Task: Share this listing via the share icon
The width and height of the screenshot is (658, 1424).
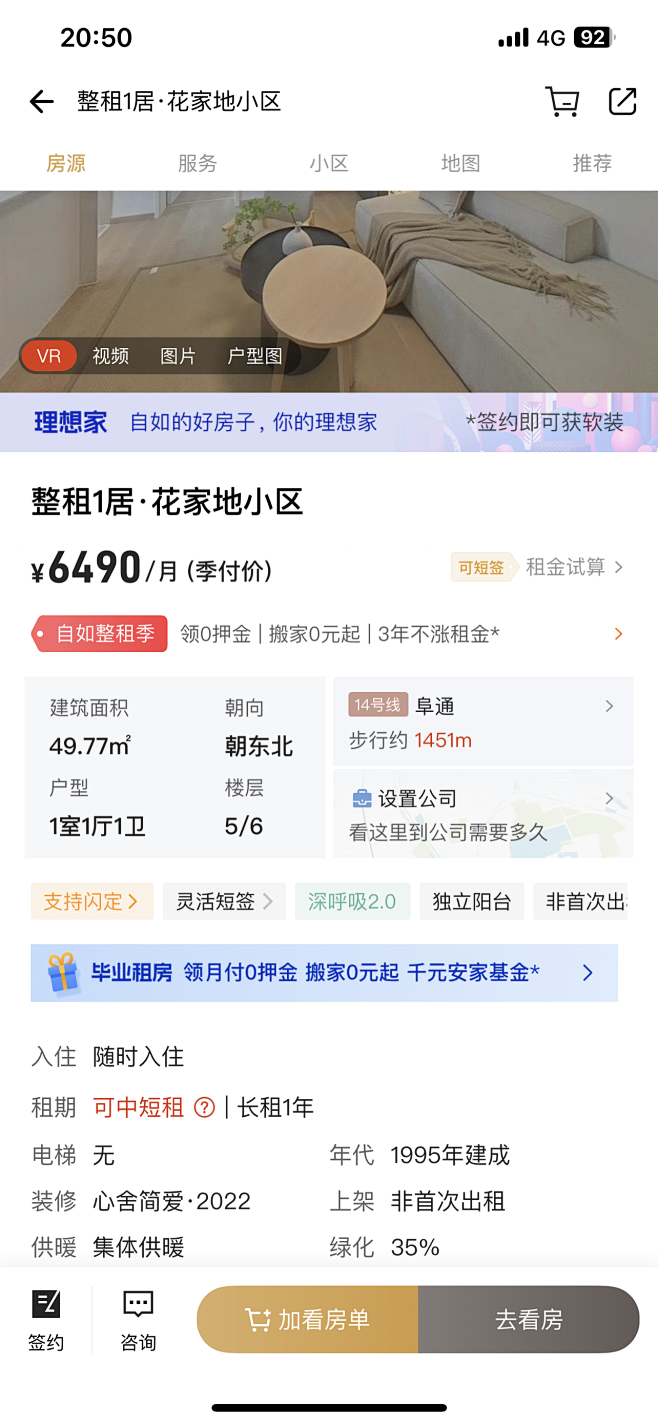Action: [623, 101]
